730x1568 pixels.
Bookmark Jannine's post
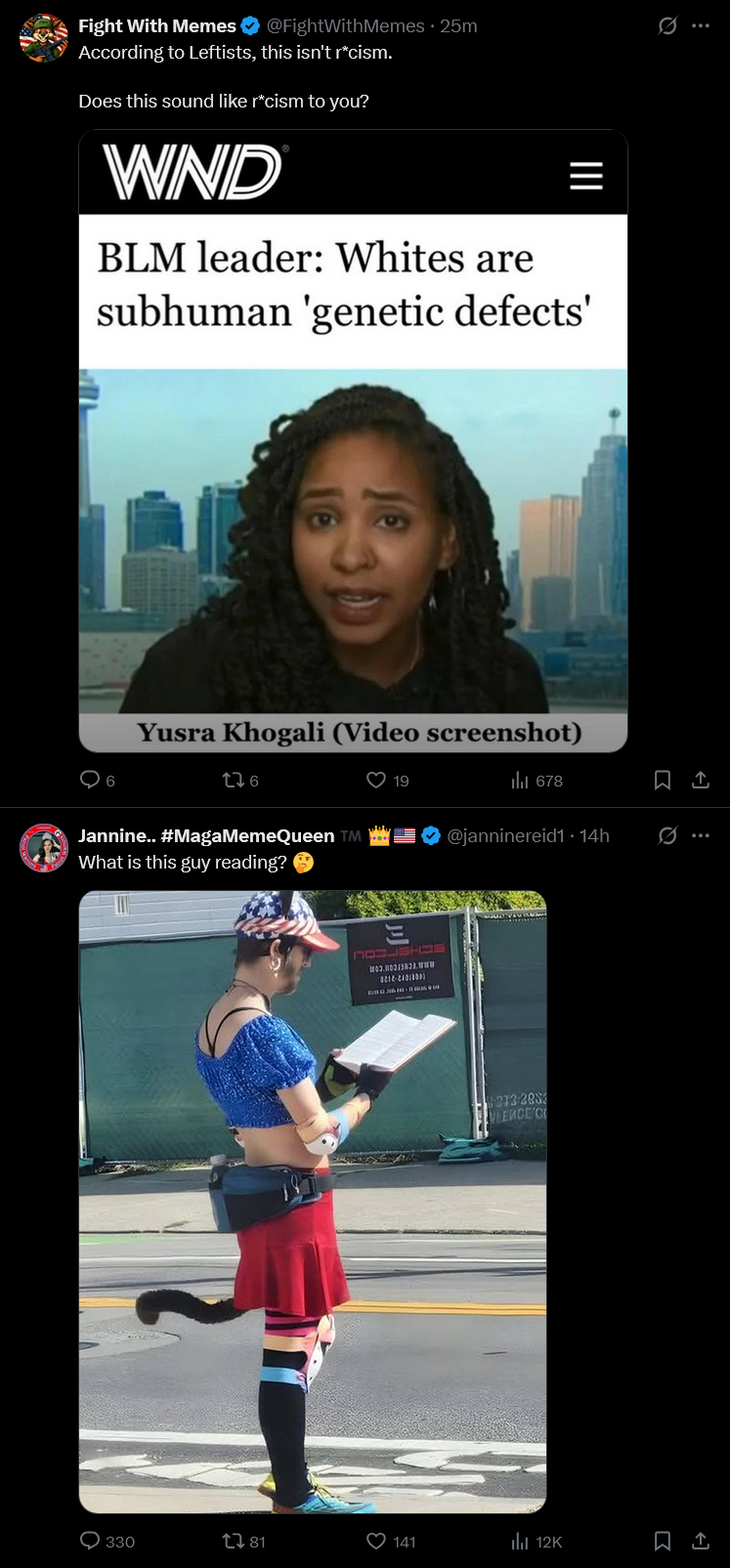[x=662, y=1541]
